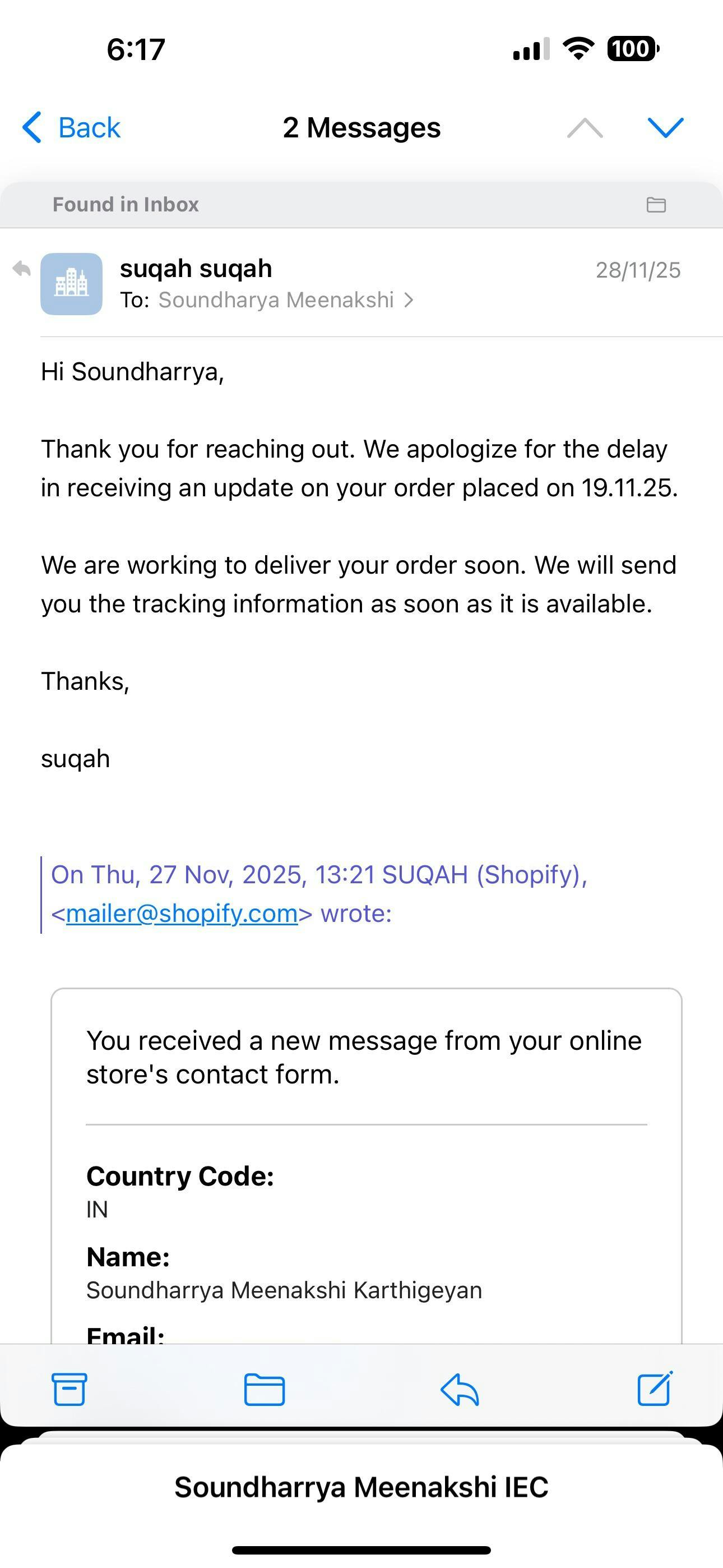Open the mailer@shopify.com email link
The height and width of the screenshot is (1568, 723).
182,913
